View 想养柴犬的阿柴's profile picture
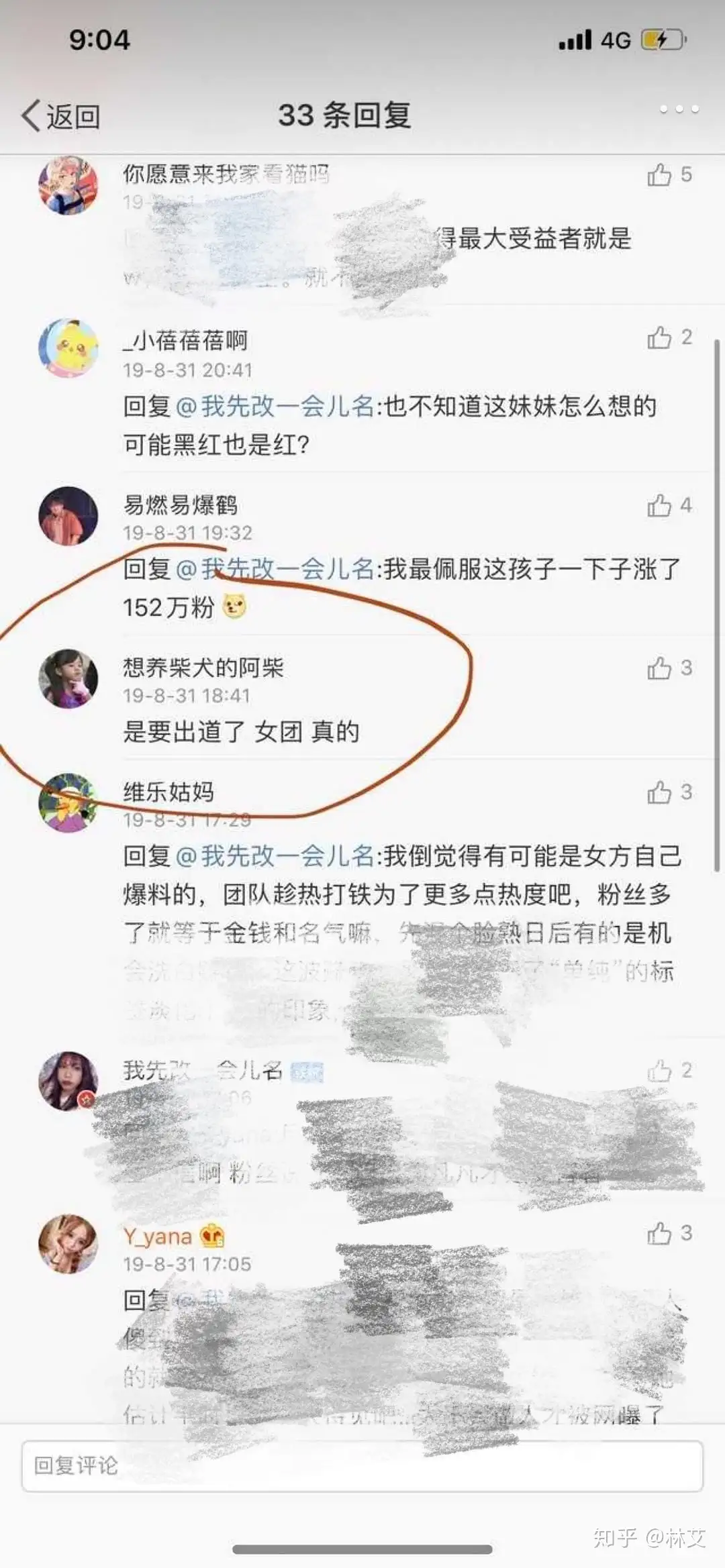The image size is (725, 1568). pos(68,678)
